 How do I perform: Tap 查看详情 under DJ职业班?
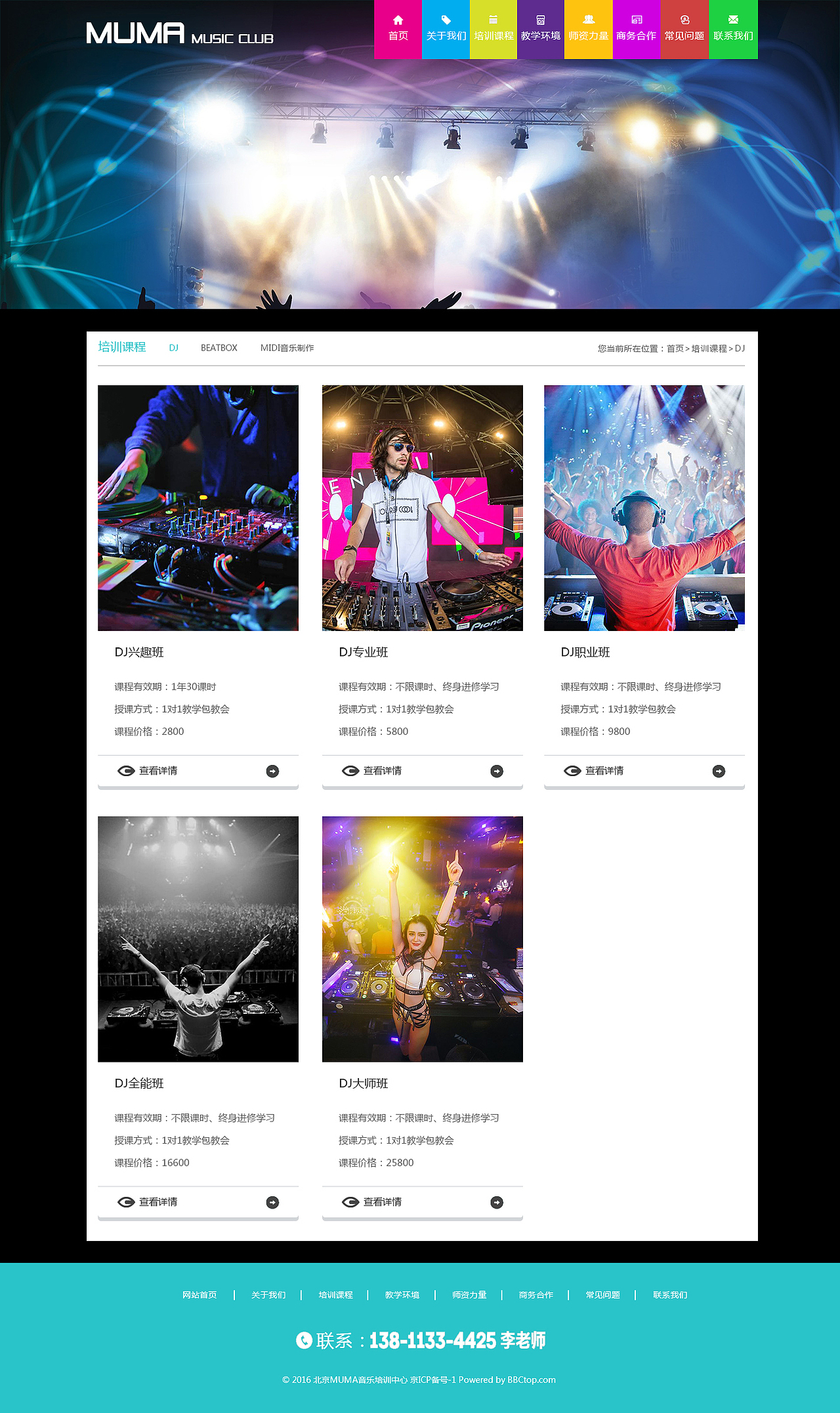[604, 771]
